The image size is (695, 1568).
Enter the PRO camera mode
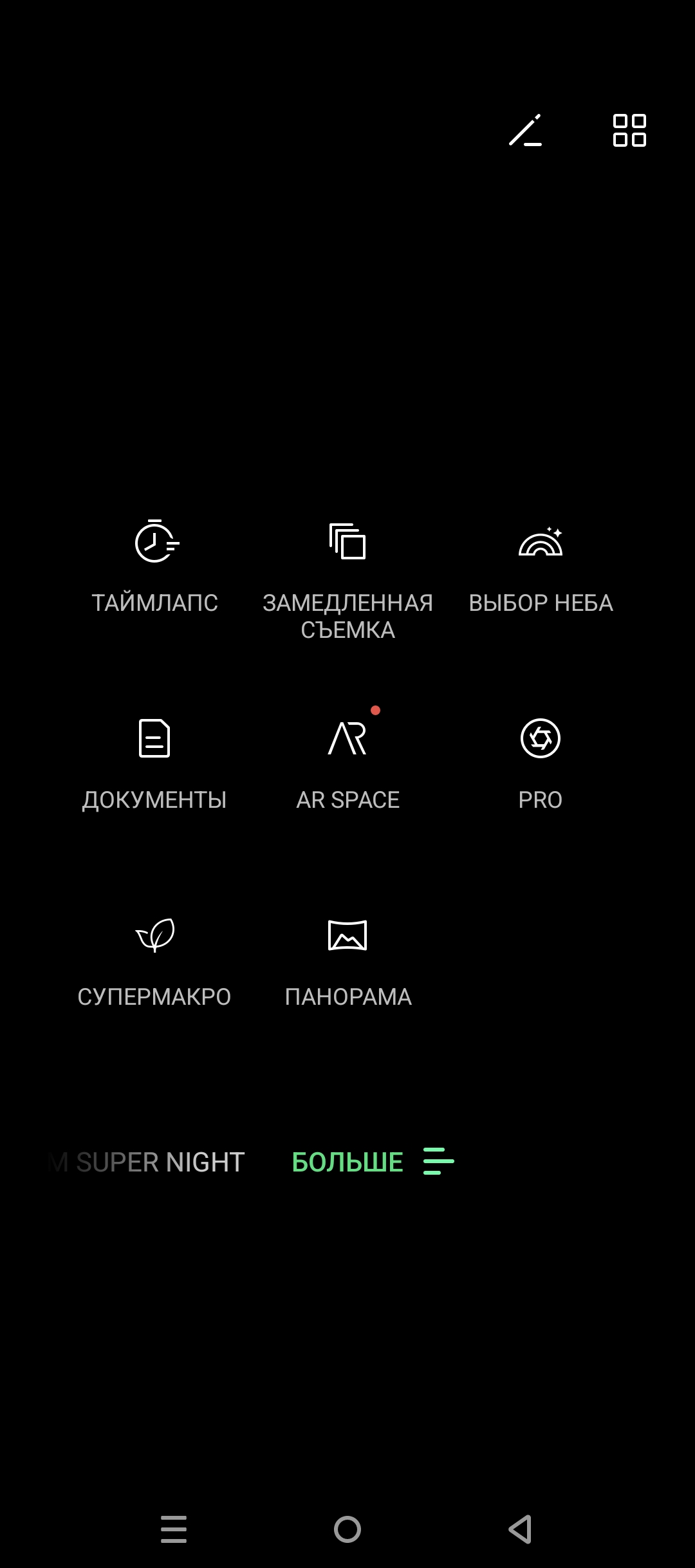tap(541, 763)
